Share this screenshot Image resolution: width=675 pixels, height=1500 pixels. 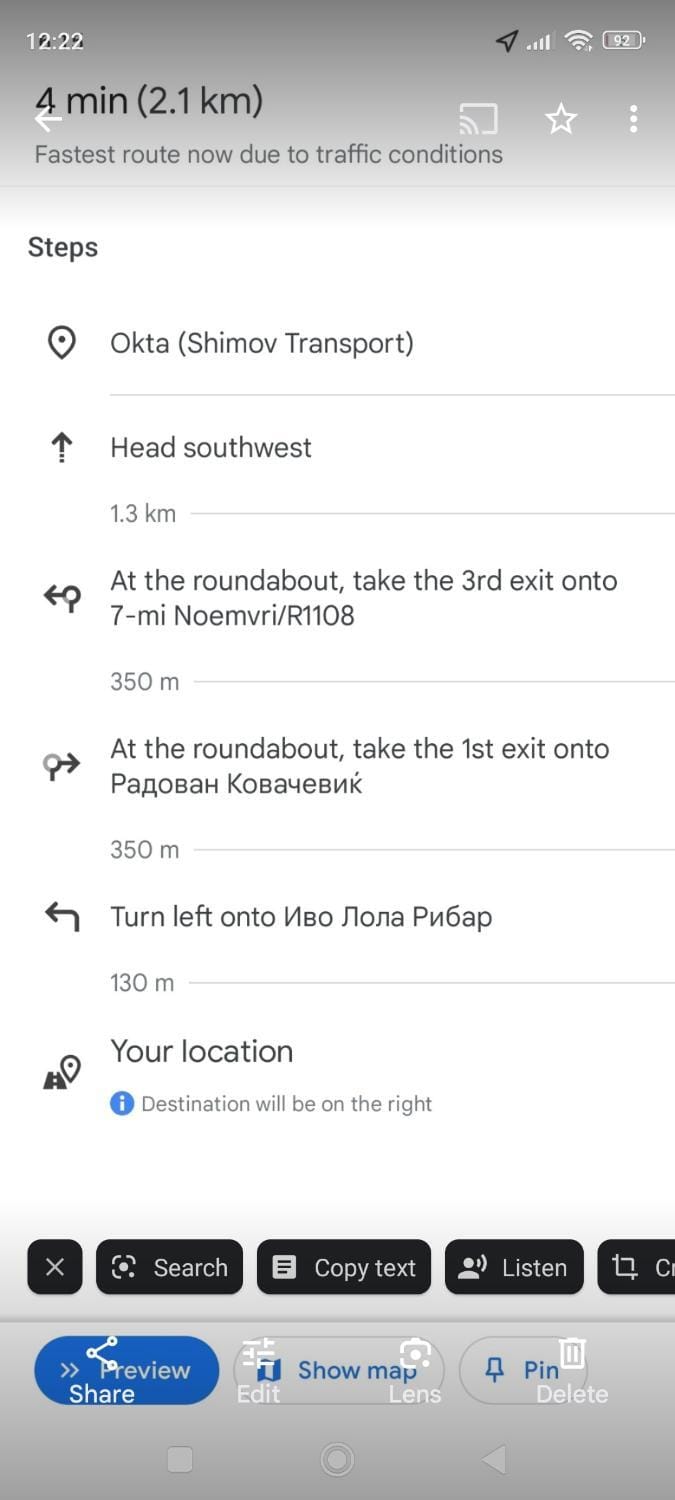click(102, 1371)
